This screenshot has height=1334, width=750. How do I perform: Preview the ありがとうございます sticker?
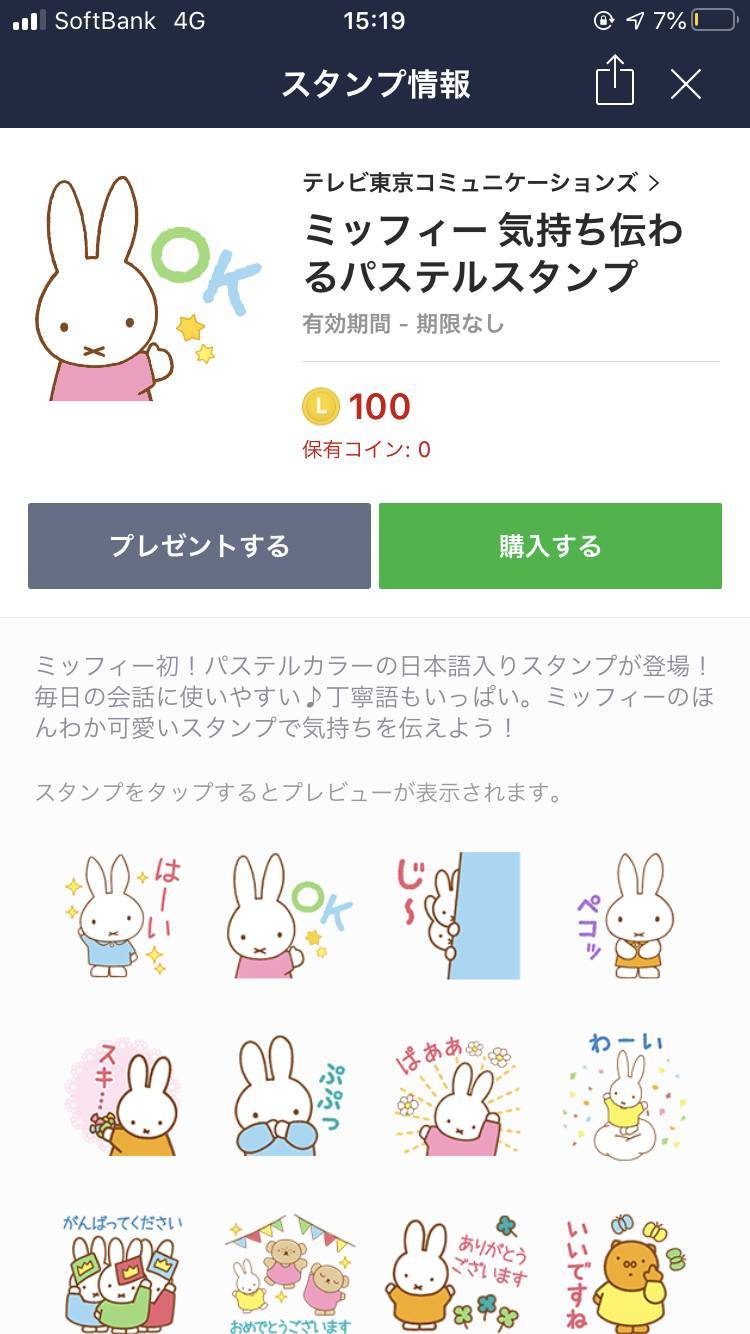[455, 1270]
